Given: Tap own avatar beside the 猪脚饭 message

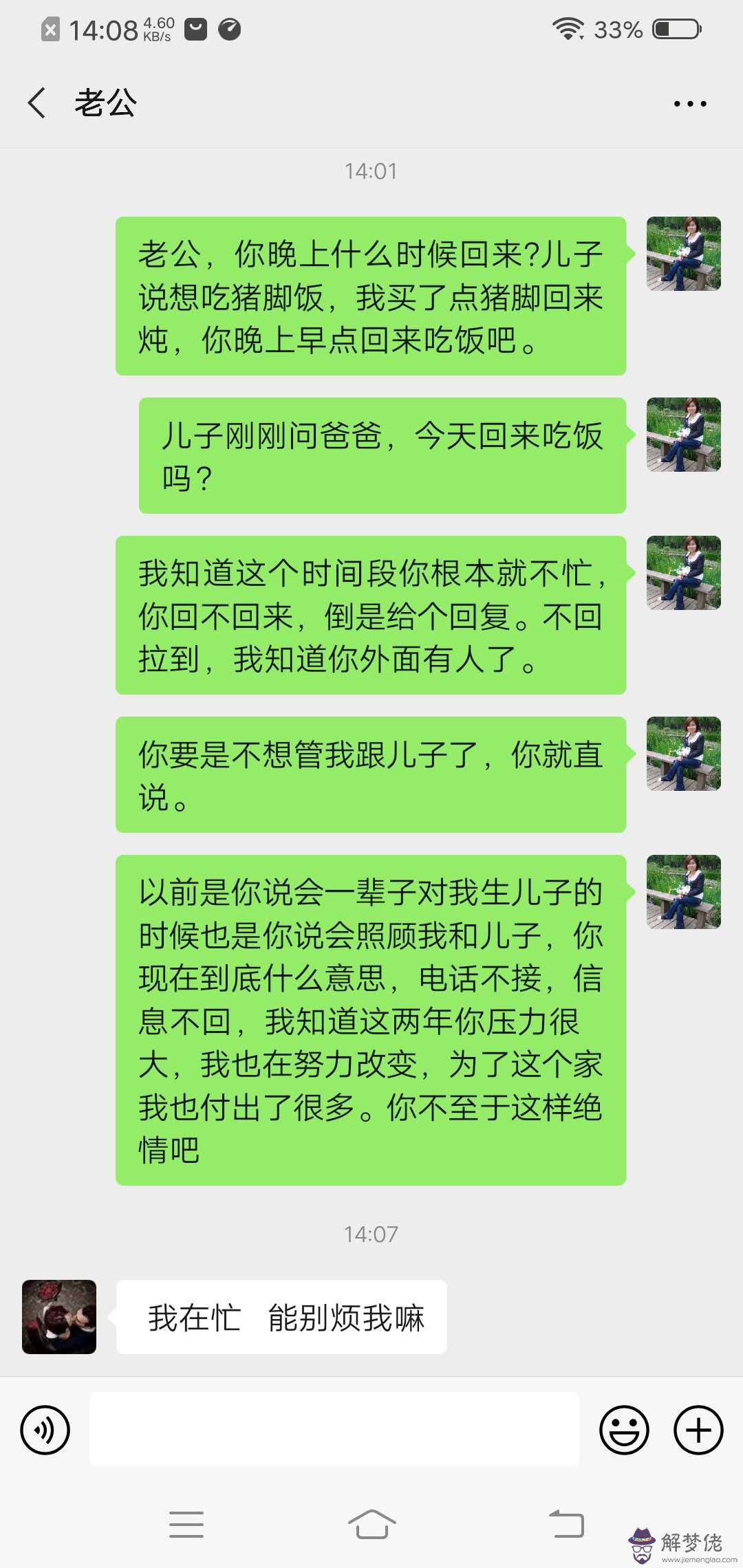Looking at the screenshot, I should [683, 254].
